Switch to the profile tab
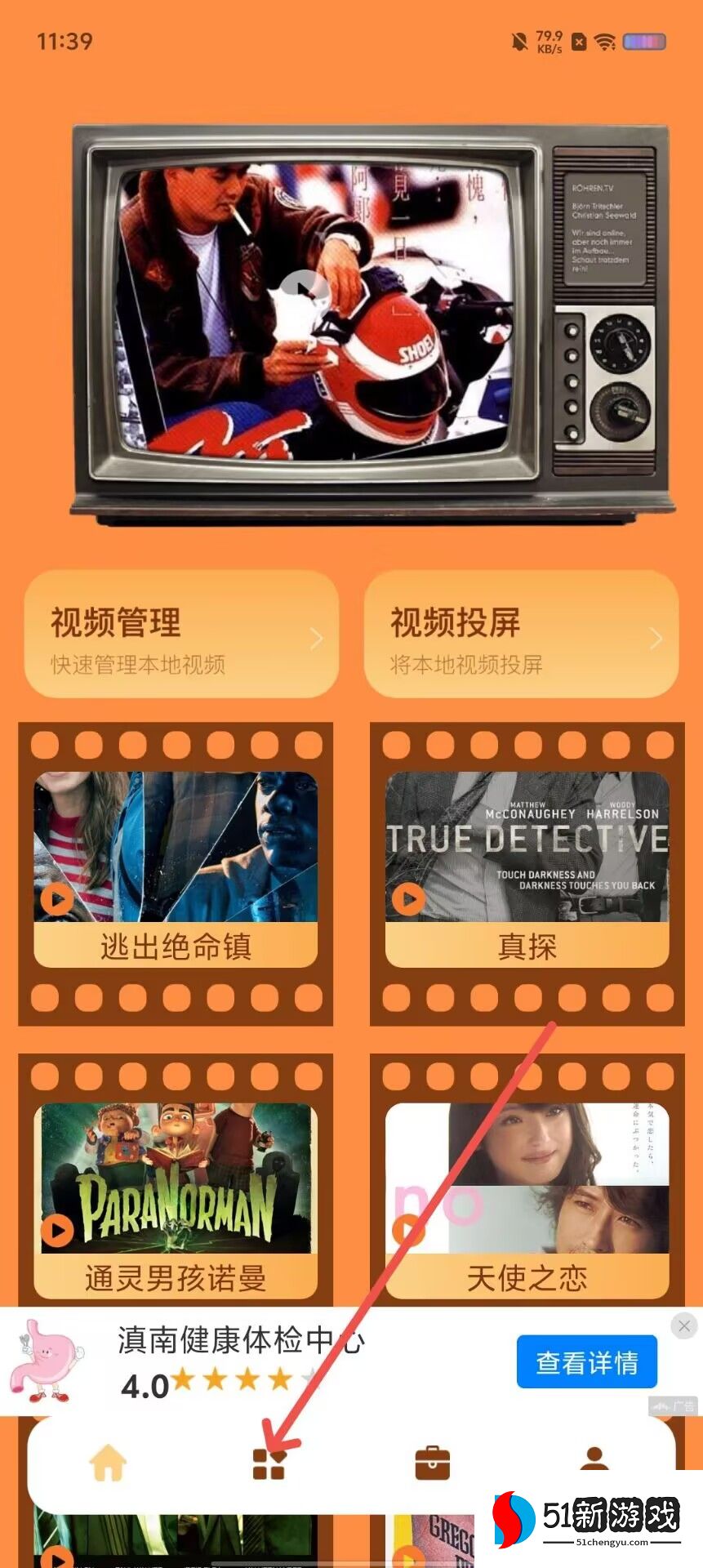Viewport: 703px width, 1568px height. point(594,1460)
